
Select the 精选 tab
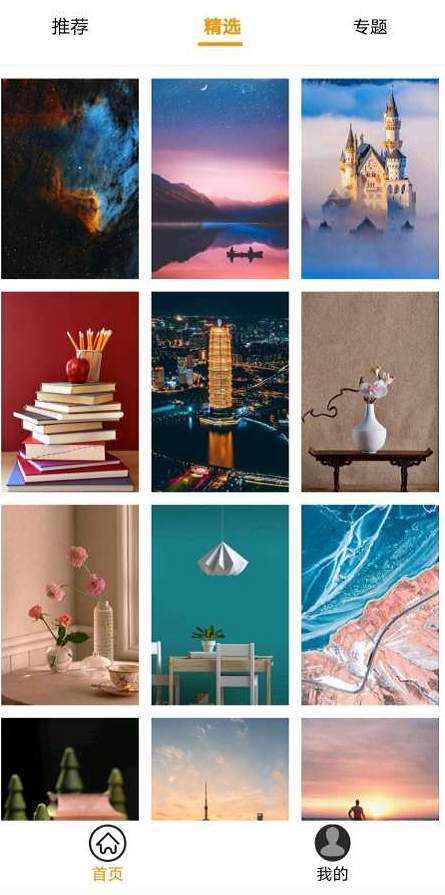(222, 27)
